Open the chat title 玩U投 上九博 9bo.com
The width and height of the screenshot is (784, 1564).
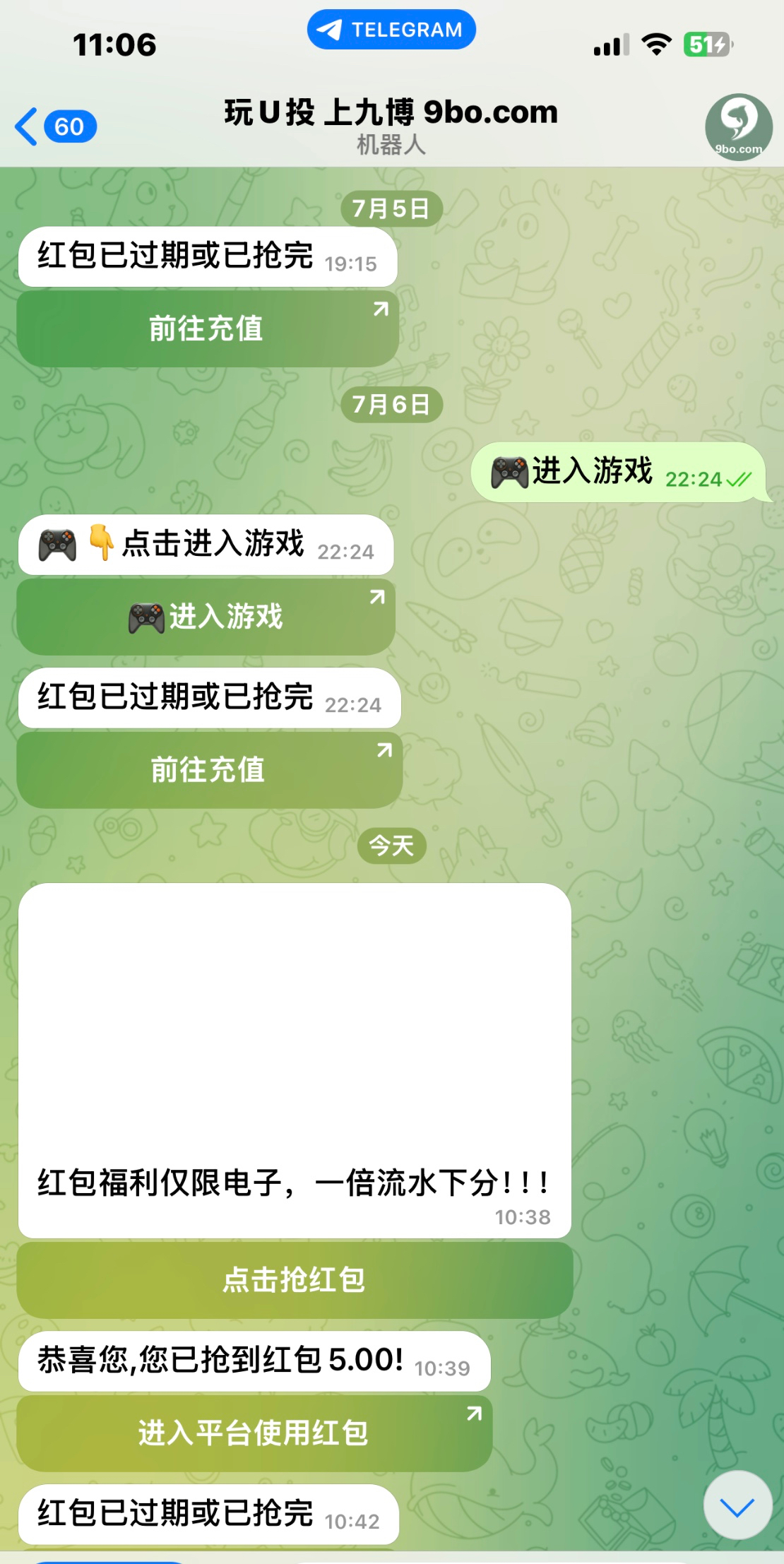391,113
